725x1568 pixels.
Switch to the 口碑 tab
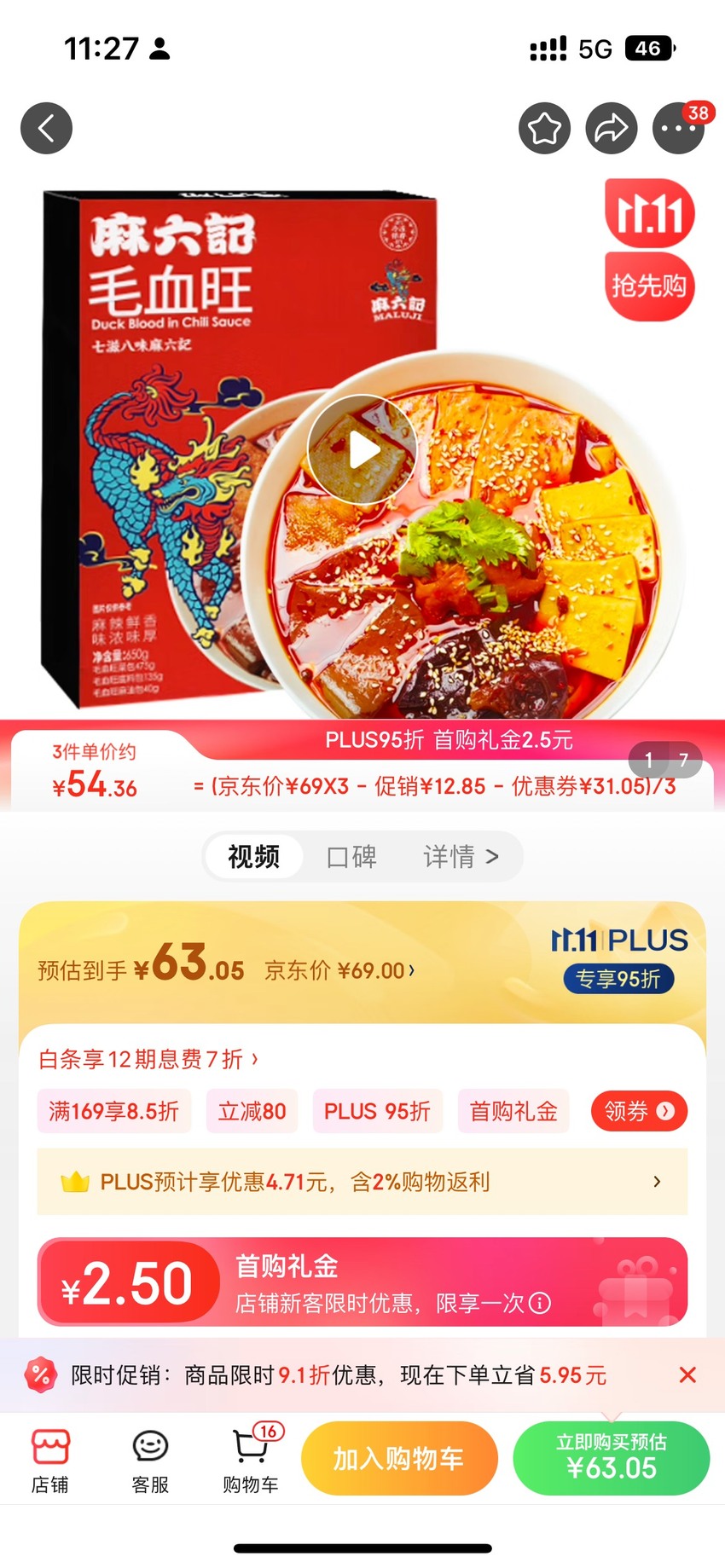(351, 856)
